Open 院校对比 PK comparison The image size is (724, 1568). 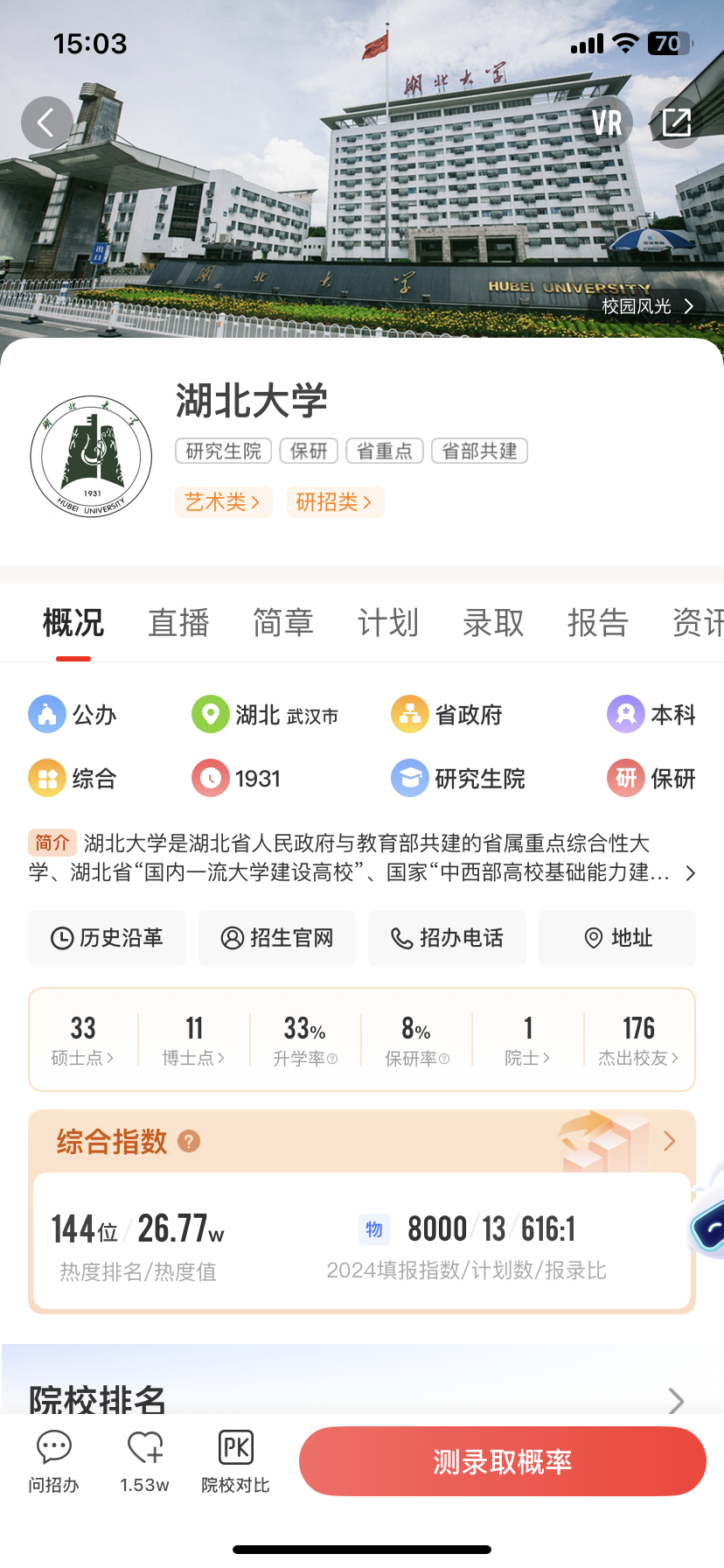point(235,1461)
